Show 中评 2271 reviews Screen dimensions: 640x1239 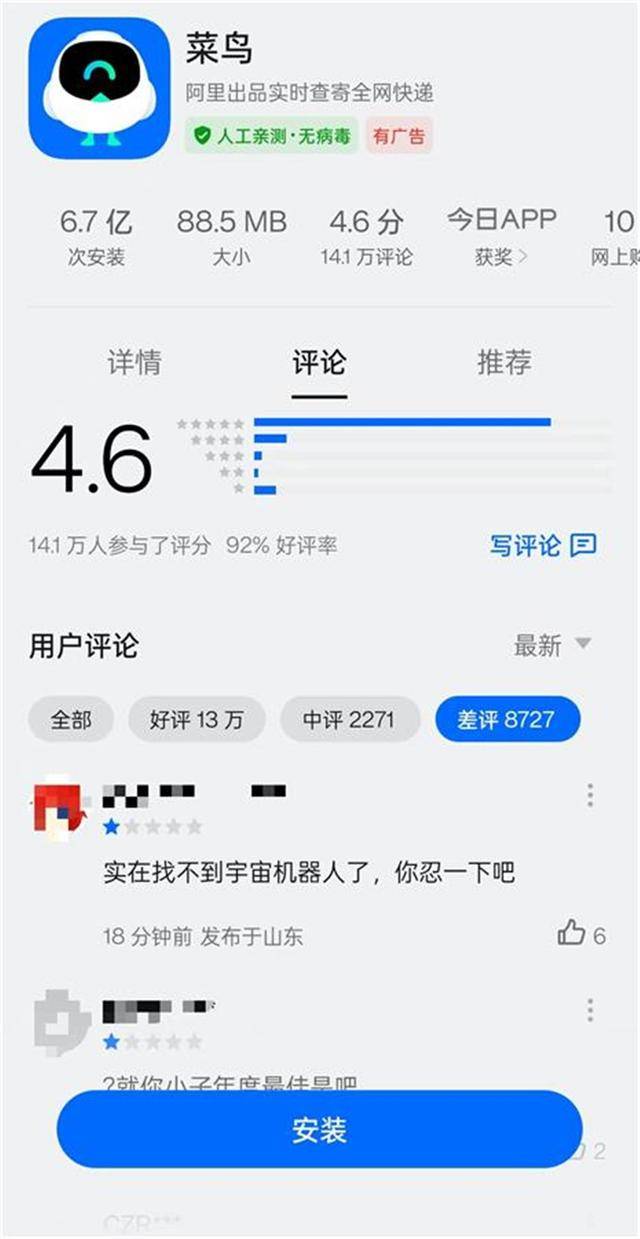[349, 720]
